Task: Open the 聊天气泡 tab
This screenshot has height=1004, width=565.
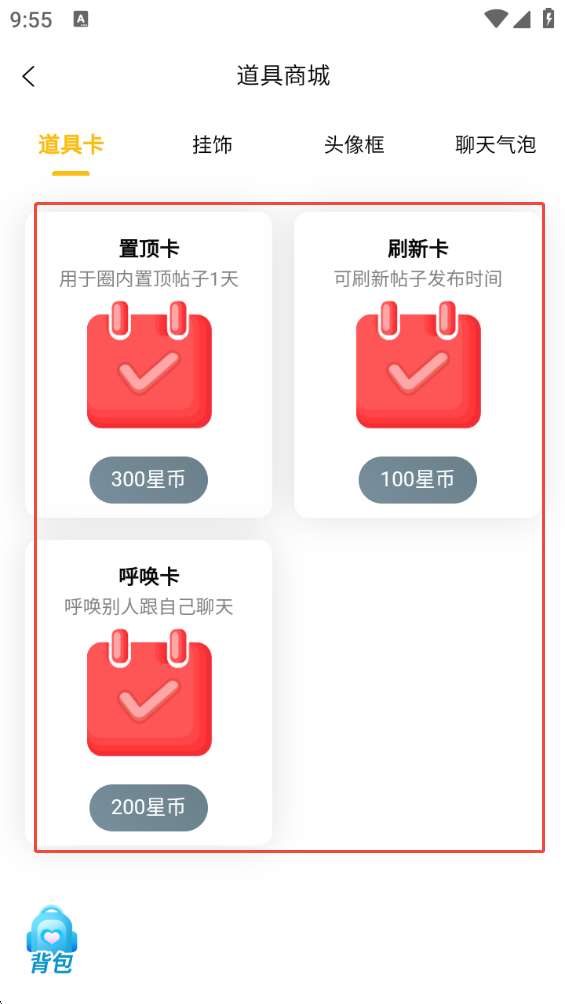Action: [495, 145]
